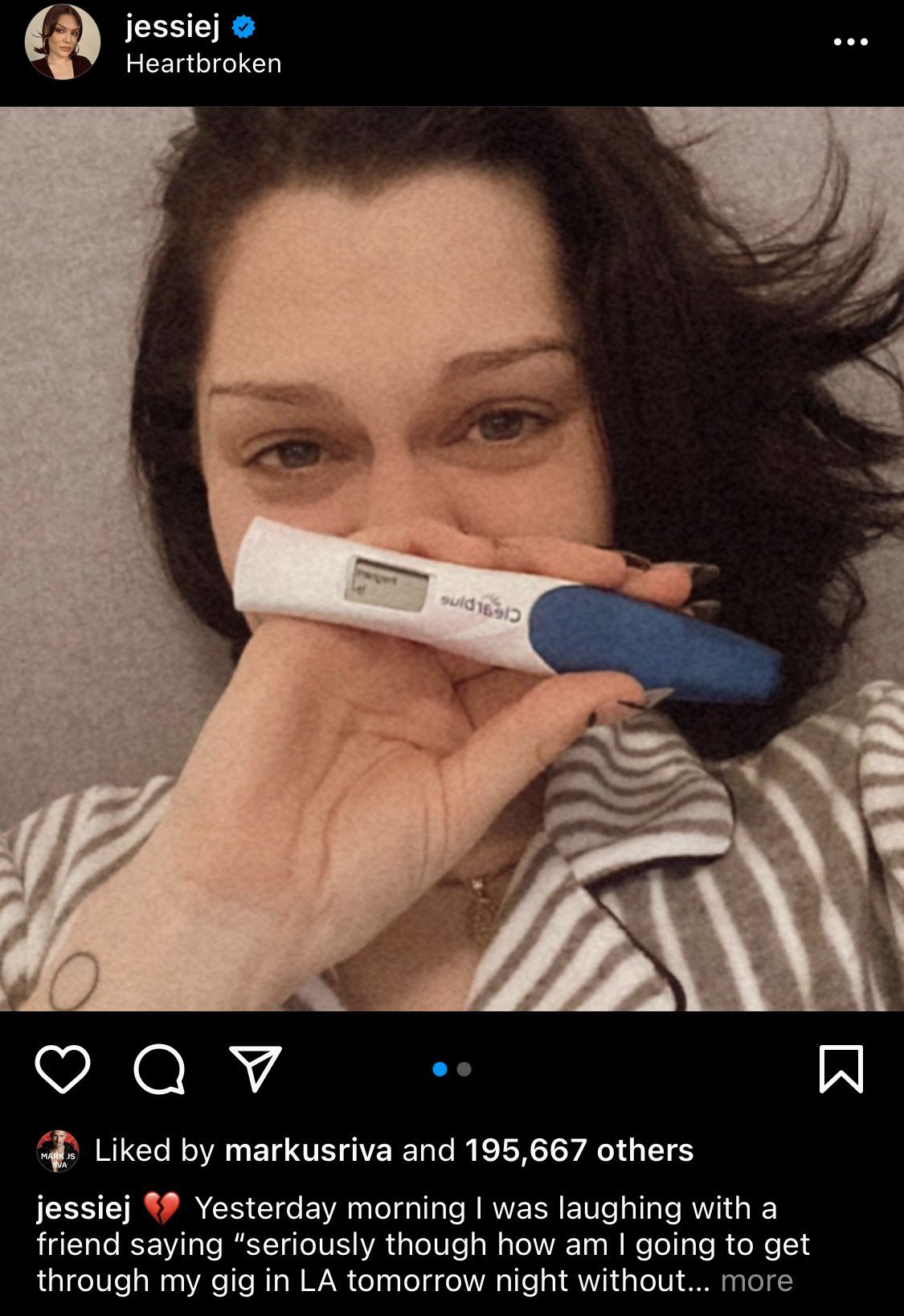Click the active blue carousel dot

click(x=439, y=1067)
